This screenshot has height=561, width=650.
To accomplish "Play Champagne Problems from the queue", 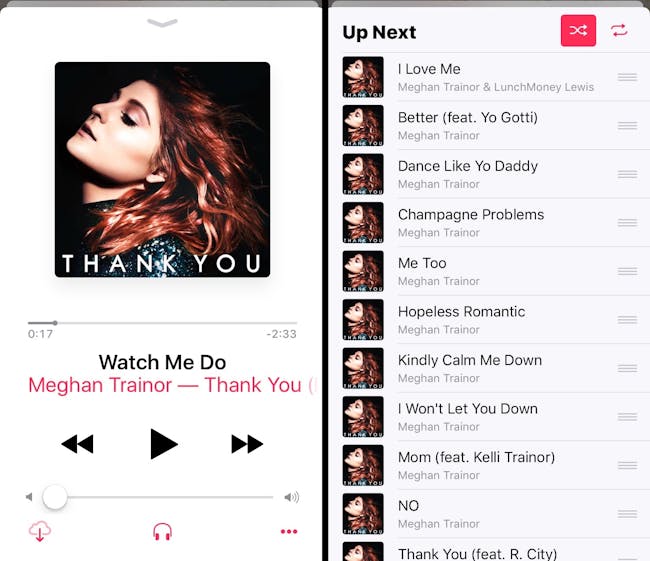I will [470, 222].
